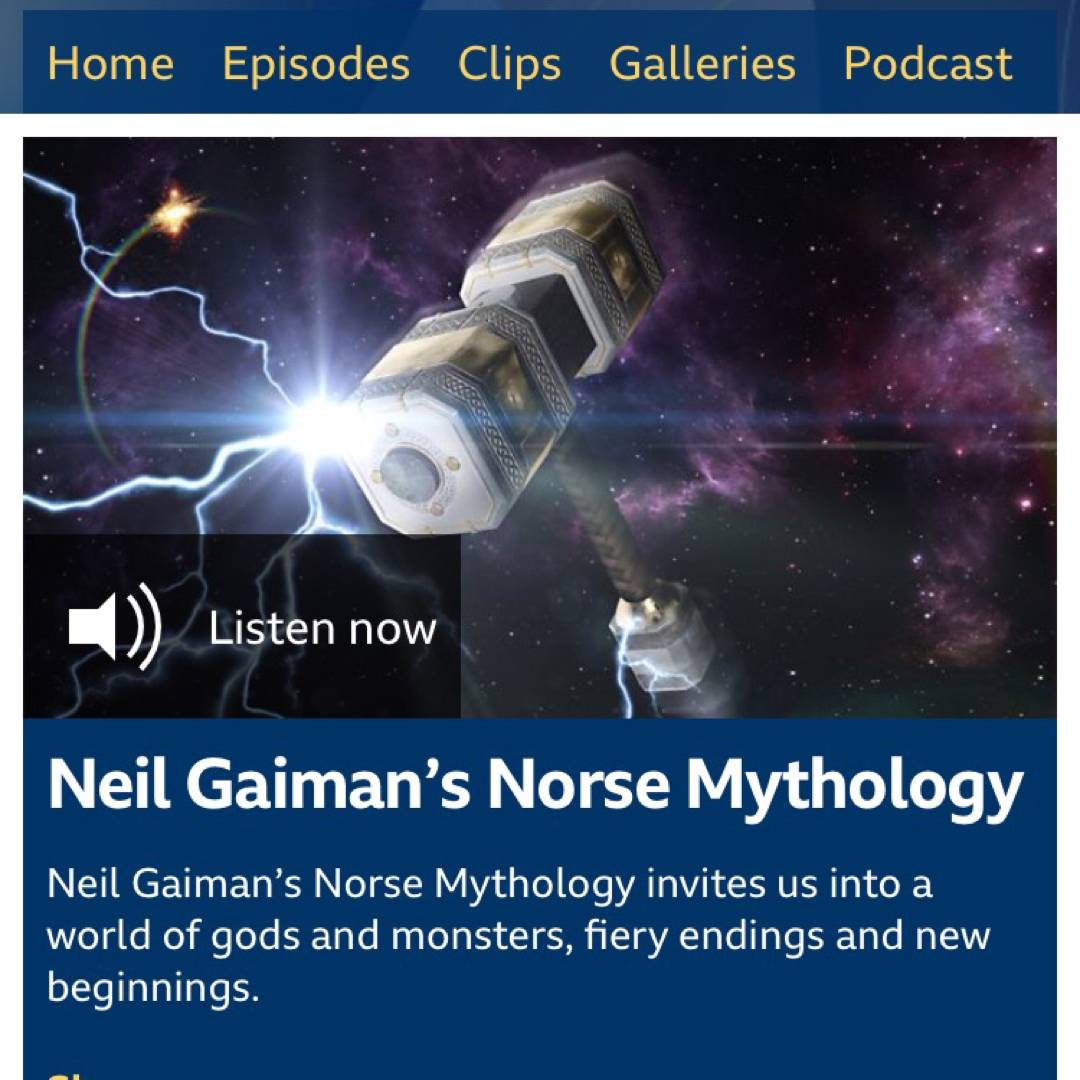Select the Podcast tab
The image size is (1080, 1080).
pos(928,64)
